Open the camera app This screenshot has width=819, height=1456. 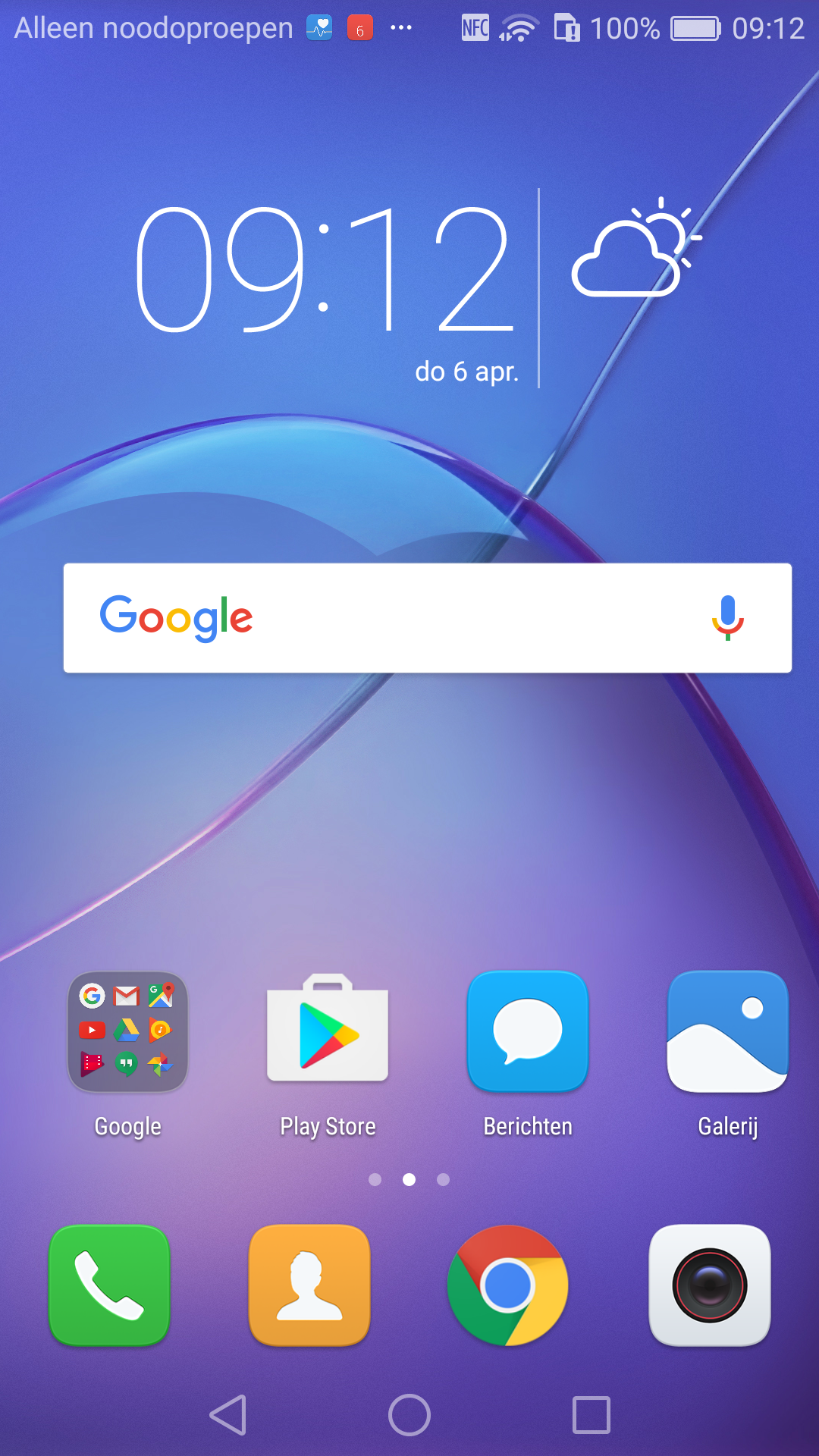(710, 1285)
